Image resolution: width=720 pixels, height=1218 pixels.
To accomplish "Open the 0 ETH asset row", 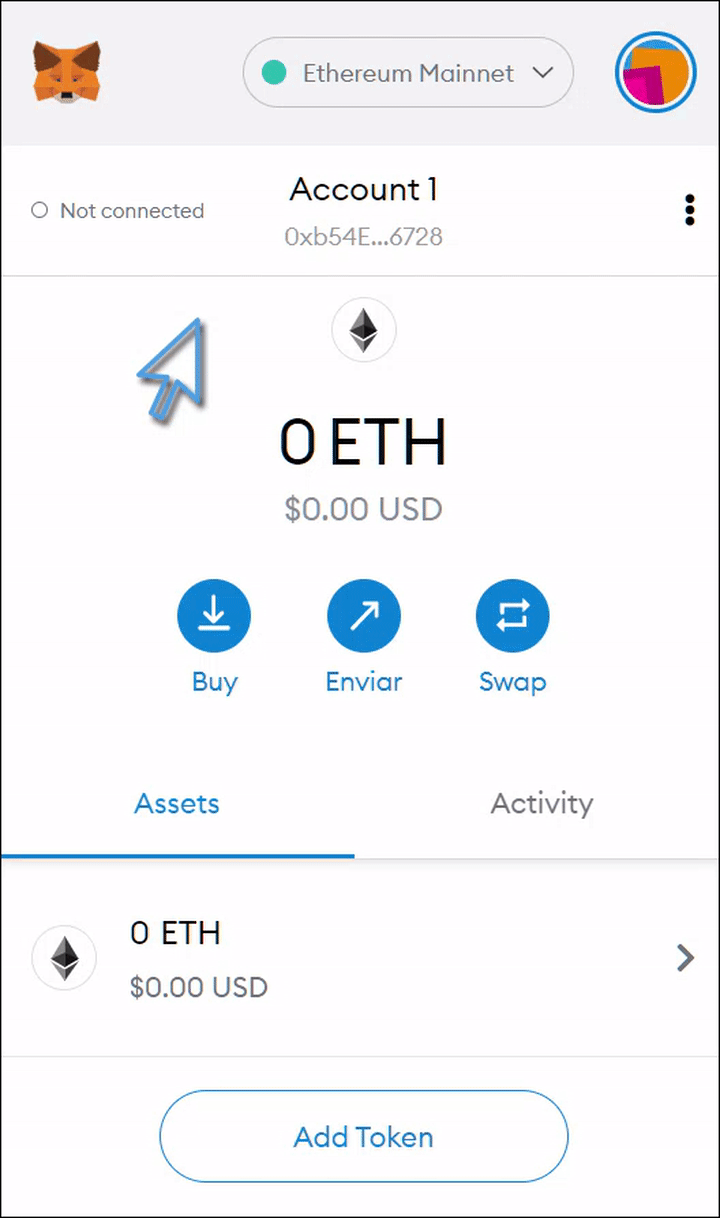I will point(360,958).
